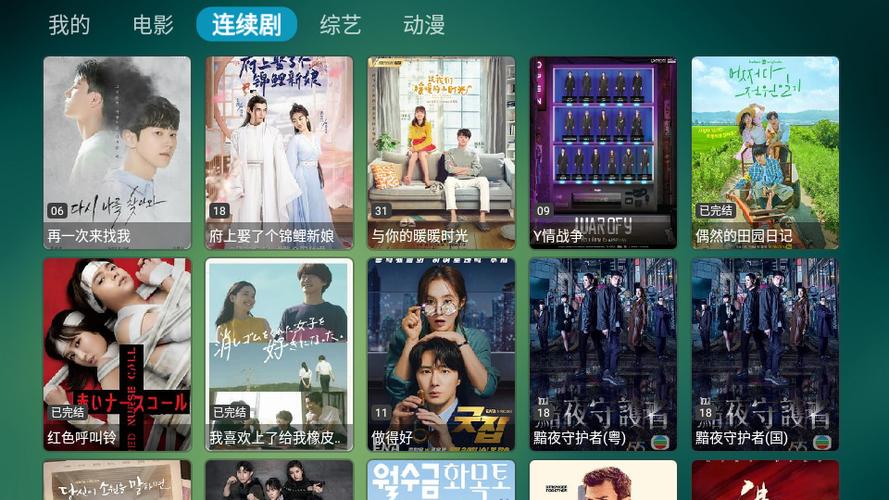Viewport: 889px width, 500px height.
Task: Open 府上娶了个锦鲤新娘
Action: click(279, 152)
